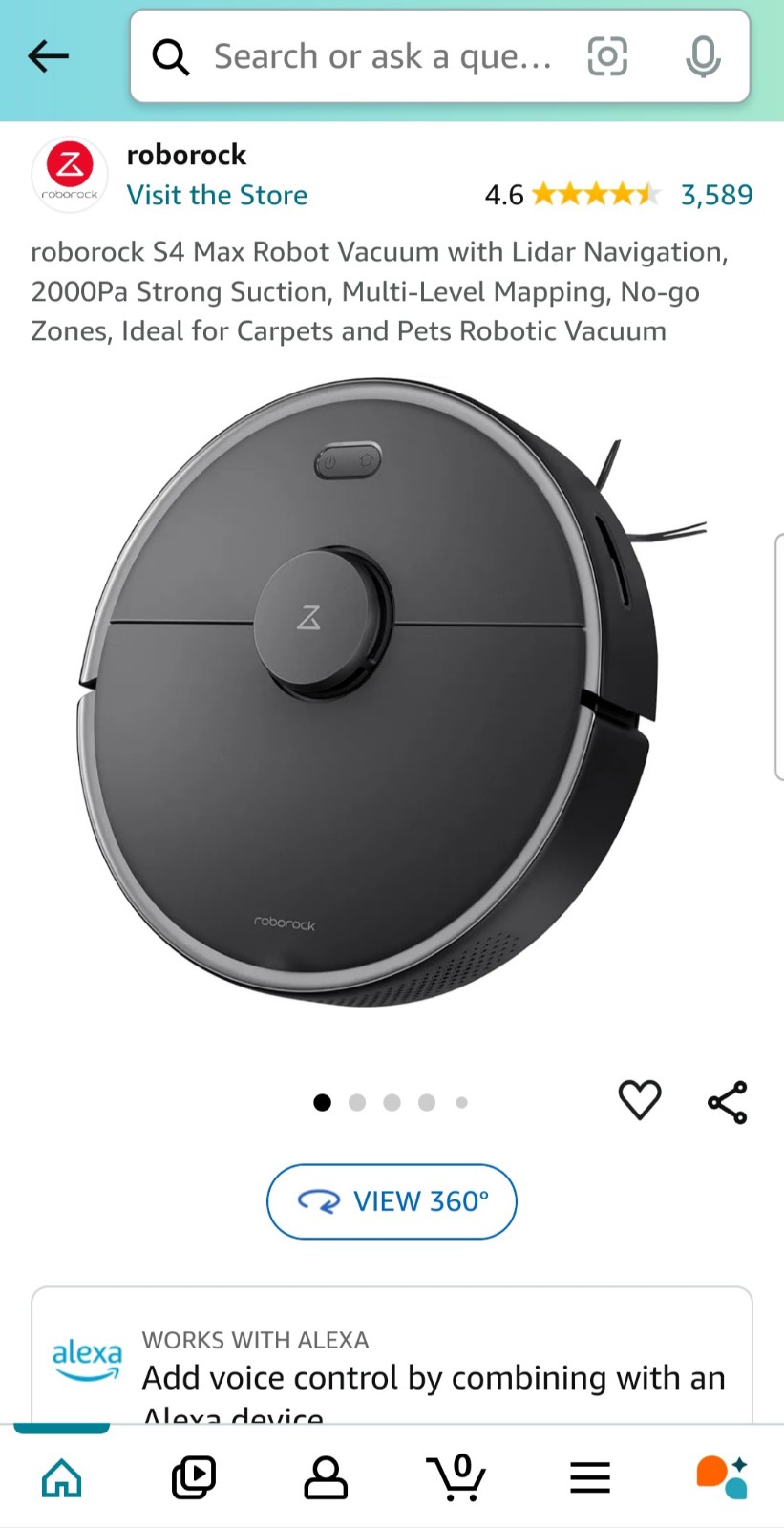Tap the search or ask a question field

point(382,56)
